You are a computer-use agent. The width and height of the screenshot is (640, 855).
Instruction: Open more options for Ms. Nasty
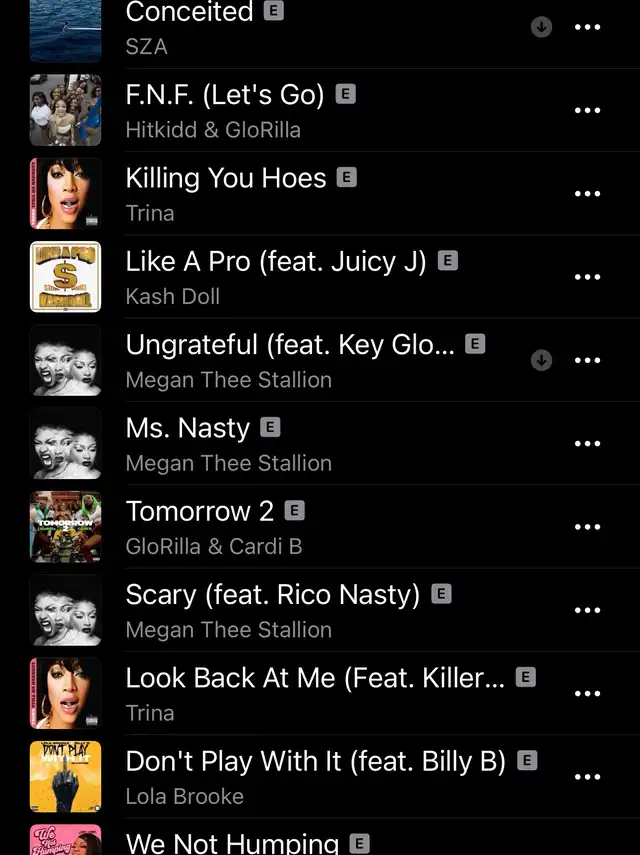(587, 443)
